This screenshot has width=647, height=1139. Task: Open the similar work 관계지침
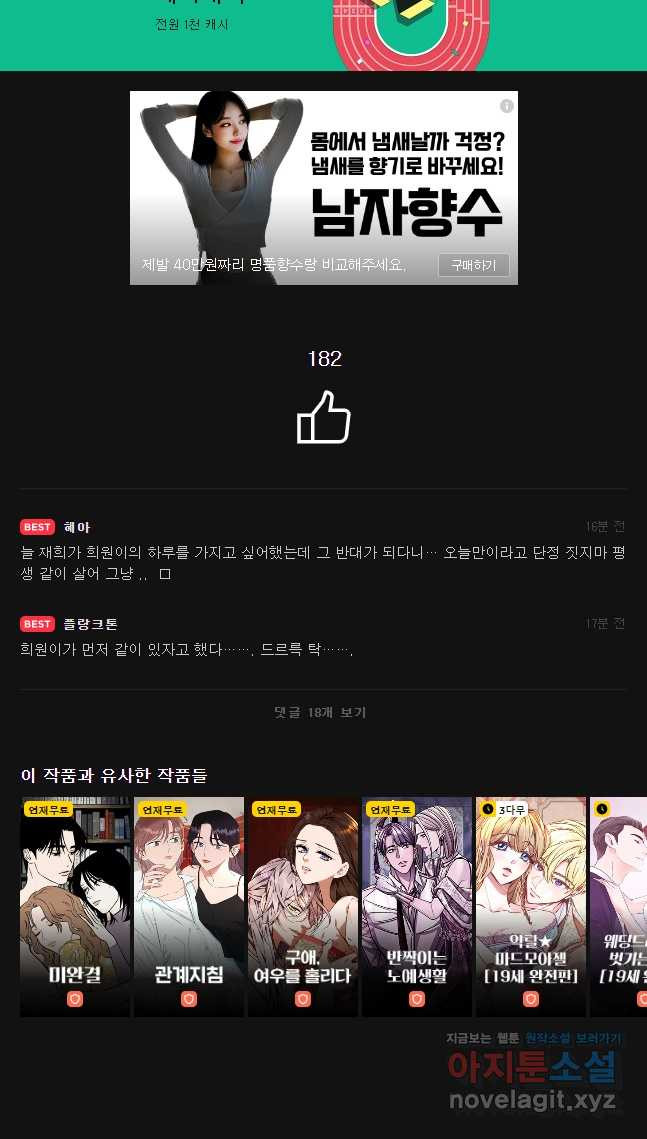pos(189,906)
